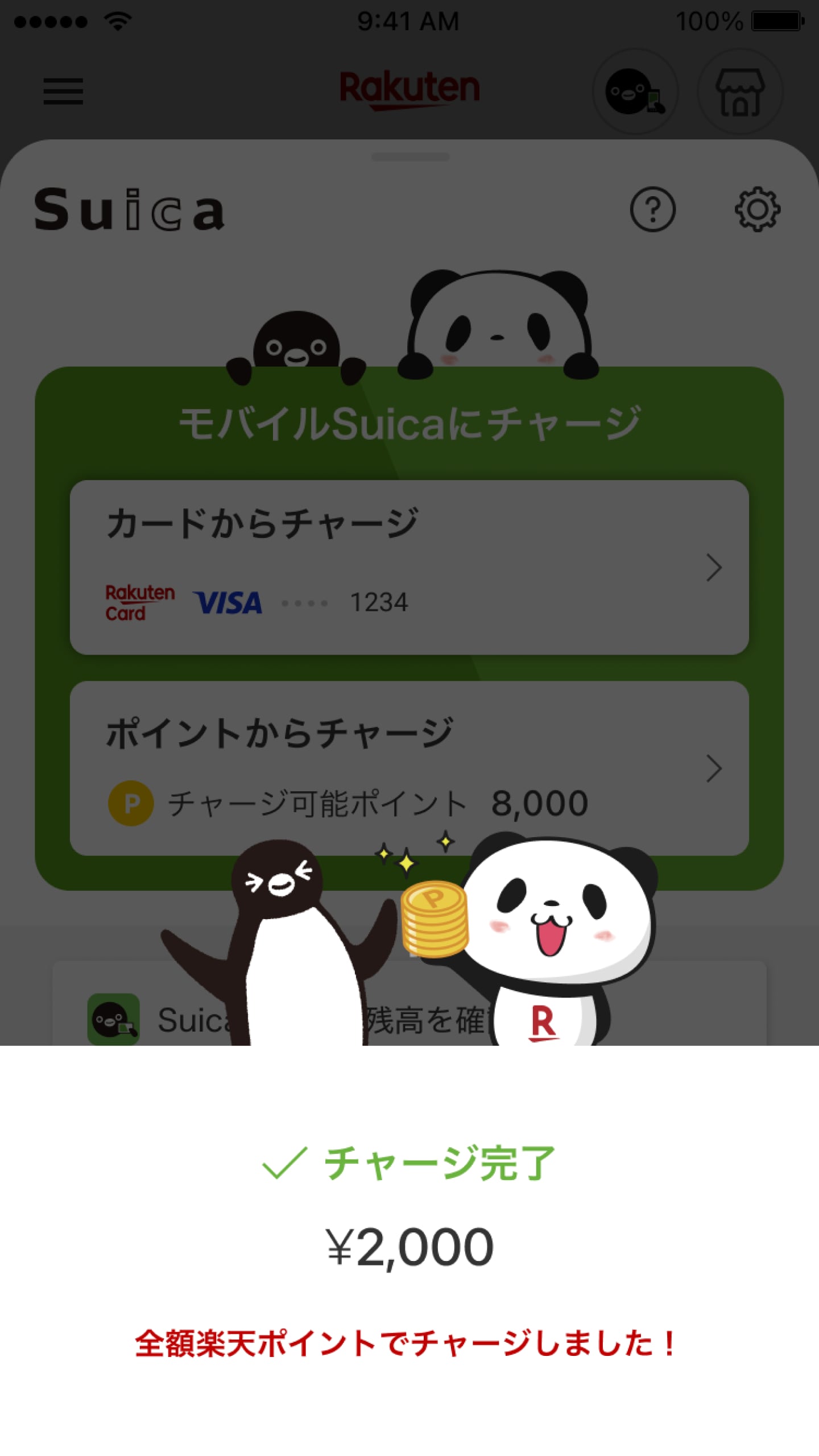The width and height of the screenshot is (819, 1456).
Task: Open the Suica help question mark
Action: coord(652,209)
